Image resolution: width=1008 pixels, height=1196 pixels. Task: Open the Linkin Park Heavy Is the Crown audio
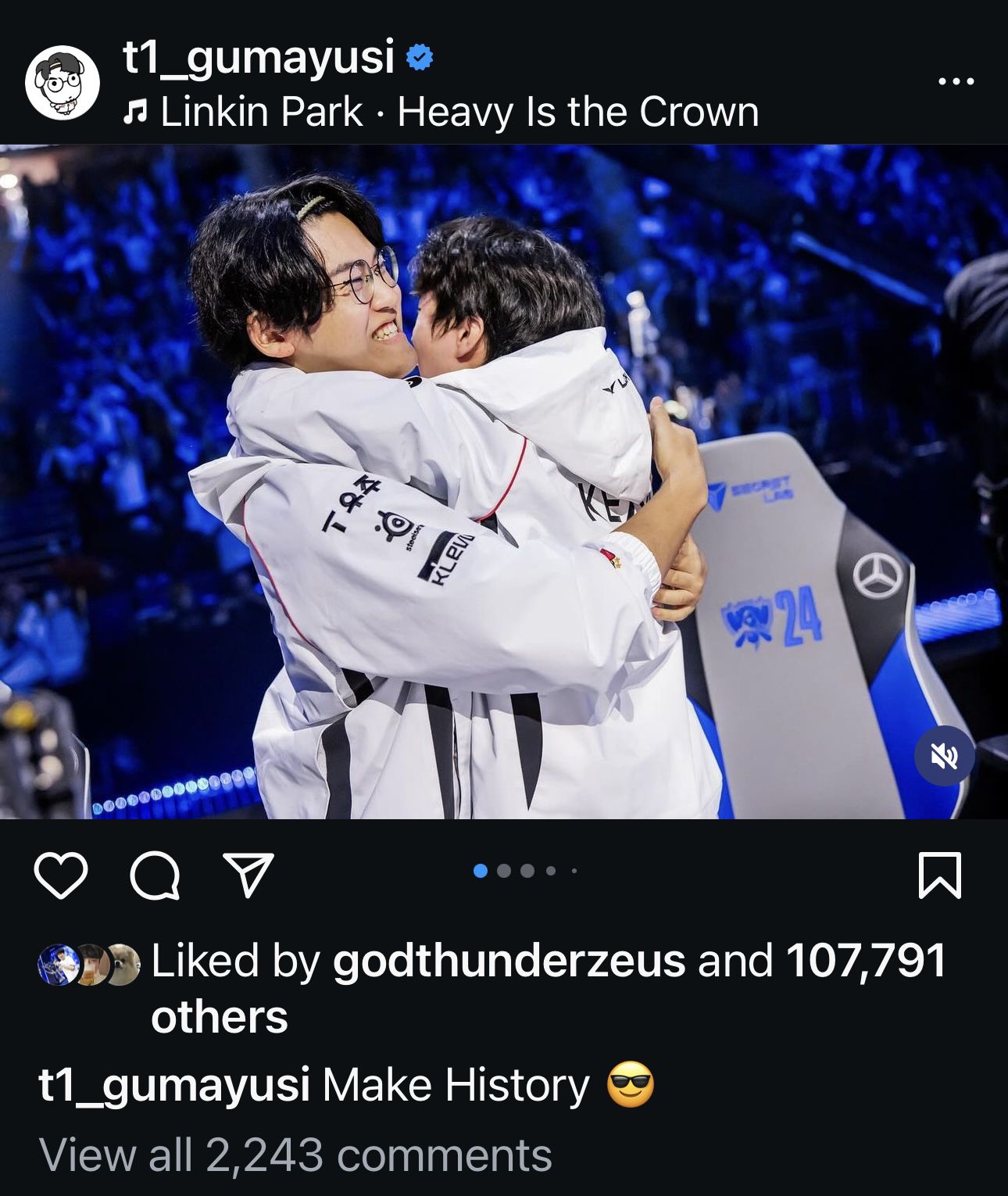click(459, 112)
